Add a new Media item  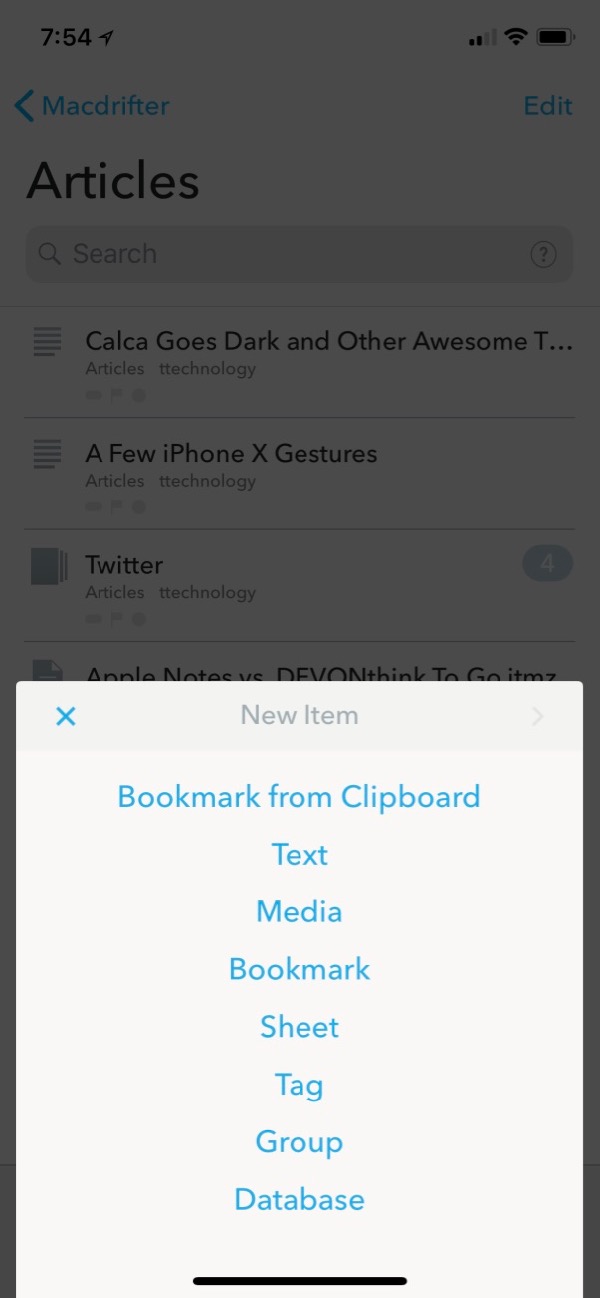[x=299, y=912]
